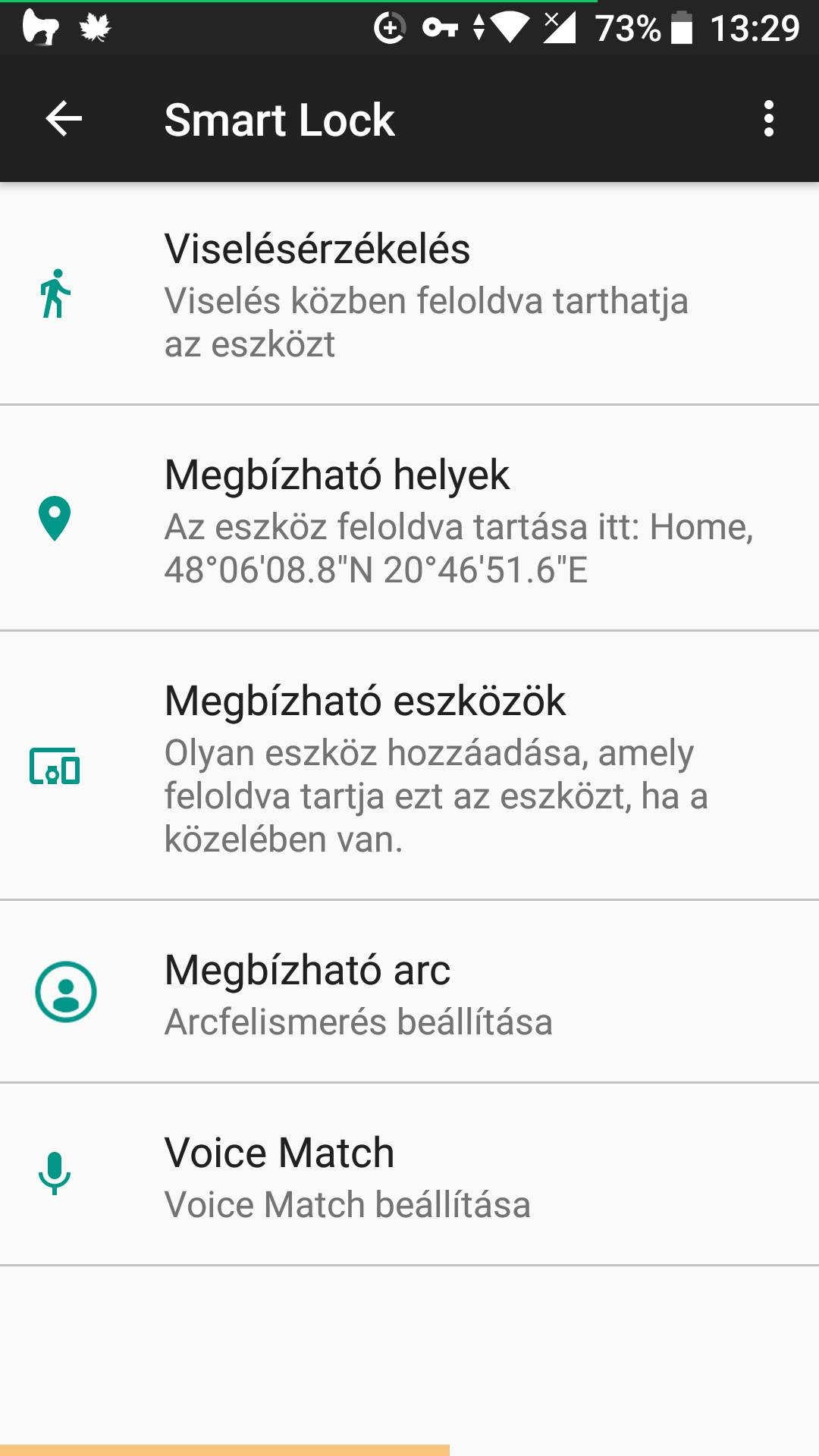819x1456 pixels.
Task: Open Megbízható helyek
Action: point(409,519)
